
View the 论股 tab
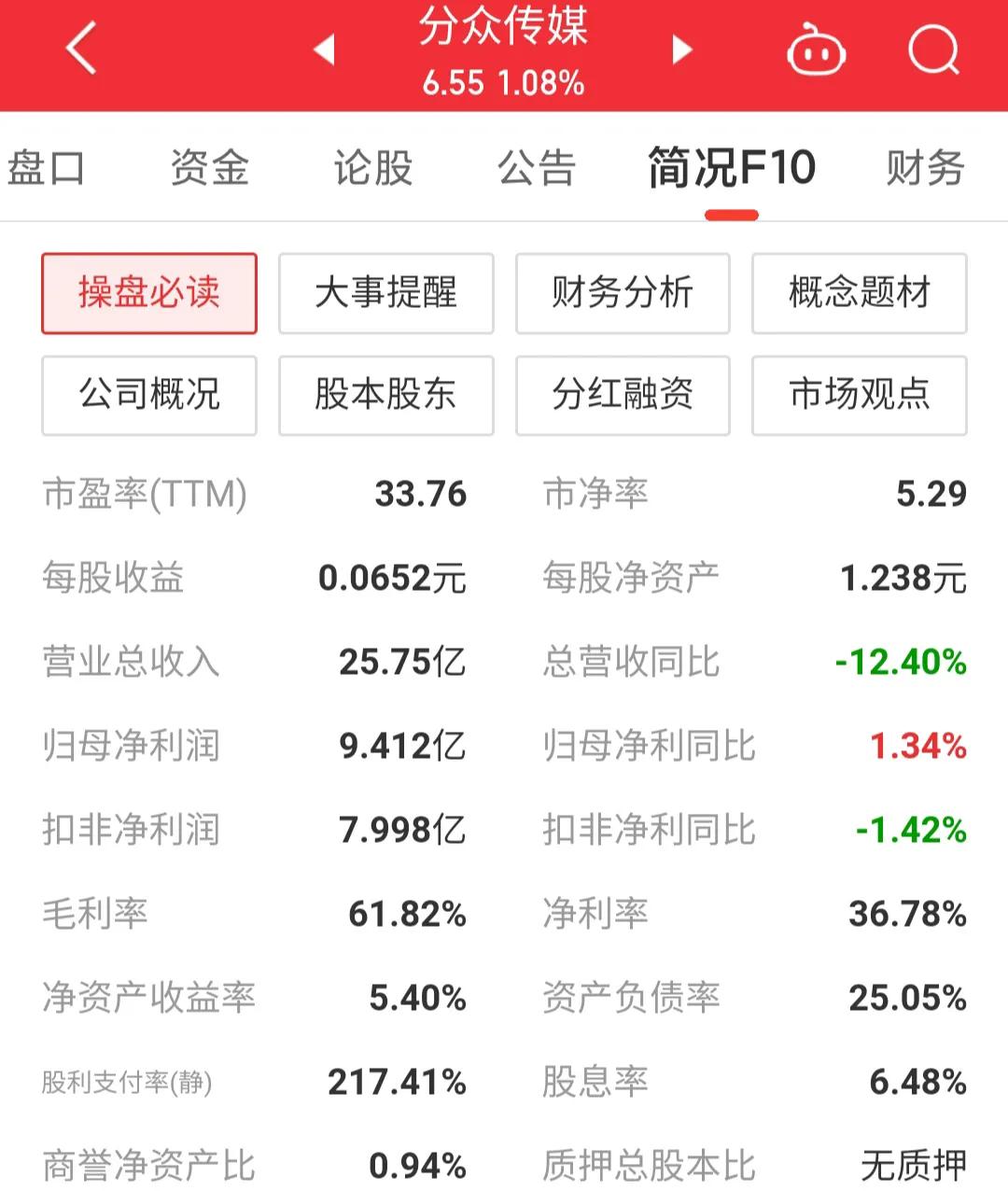click(372, 168)
